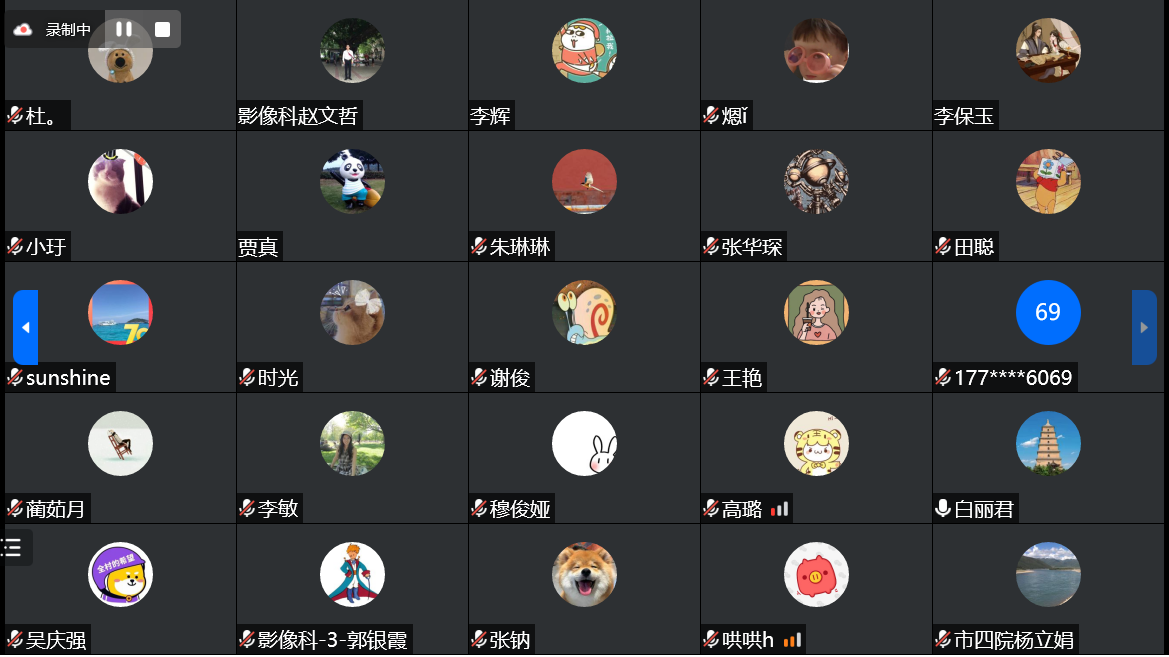Select 李辉's video tile
Viewport: 1169px width, 657px height.
coord(584,65)
